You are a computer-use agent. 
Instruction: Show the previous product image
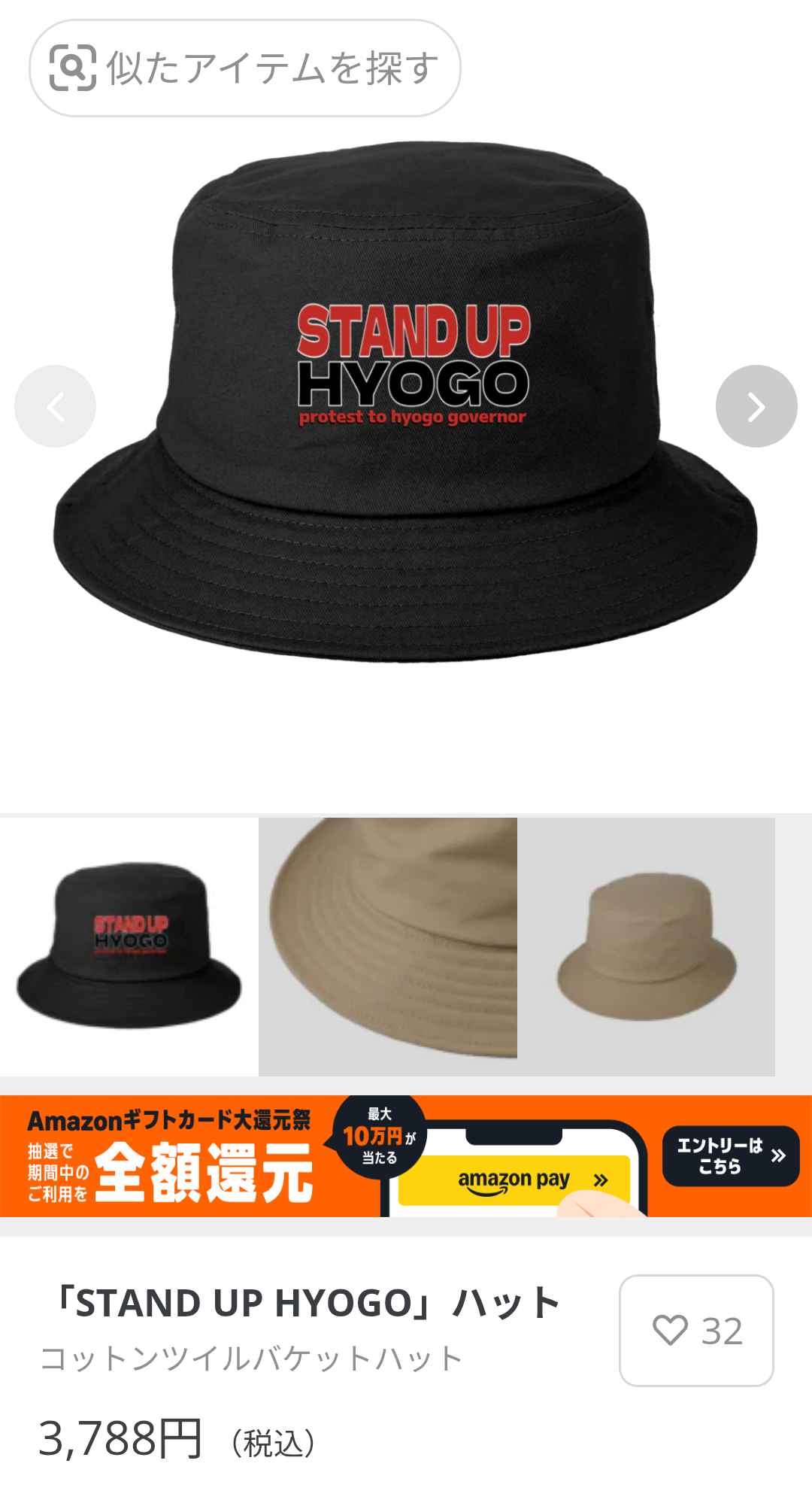pos(56,406)
